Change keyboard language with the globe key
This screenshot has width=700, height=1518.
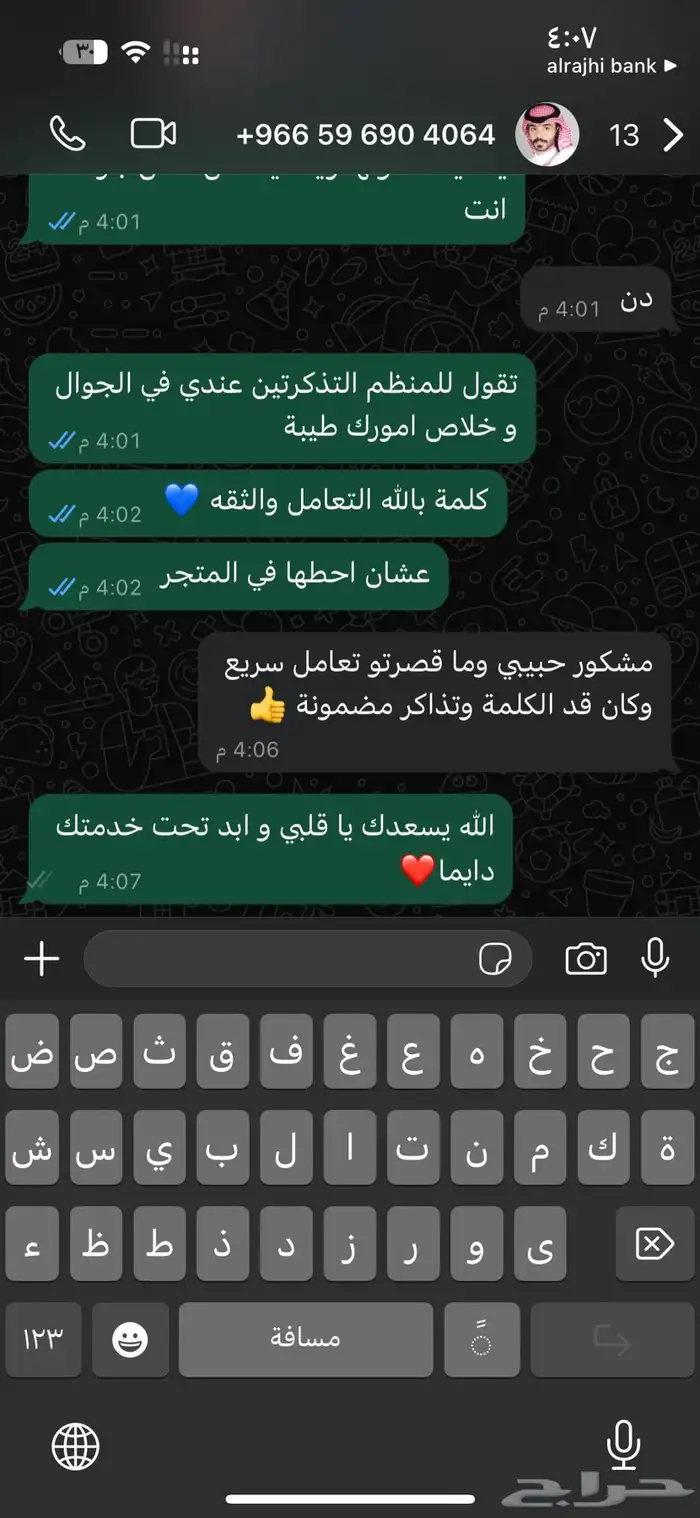[x=76, y=1446]
